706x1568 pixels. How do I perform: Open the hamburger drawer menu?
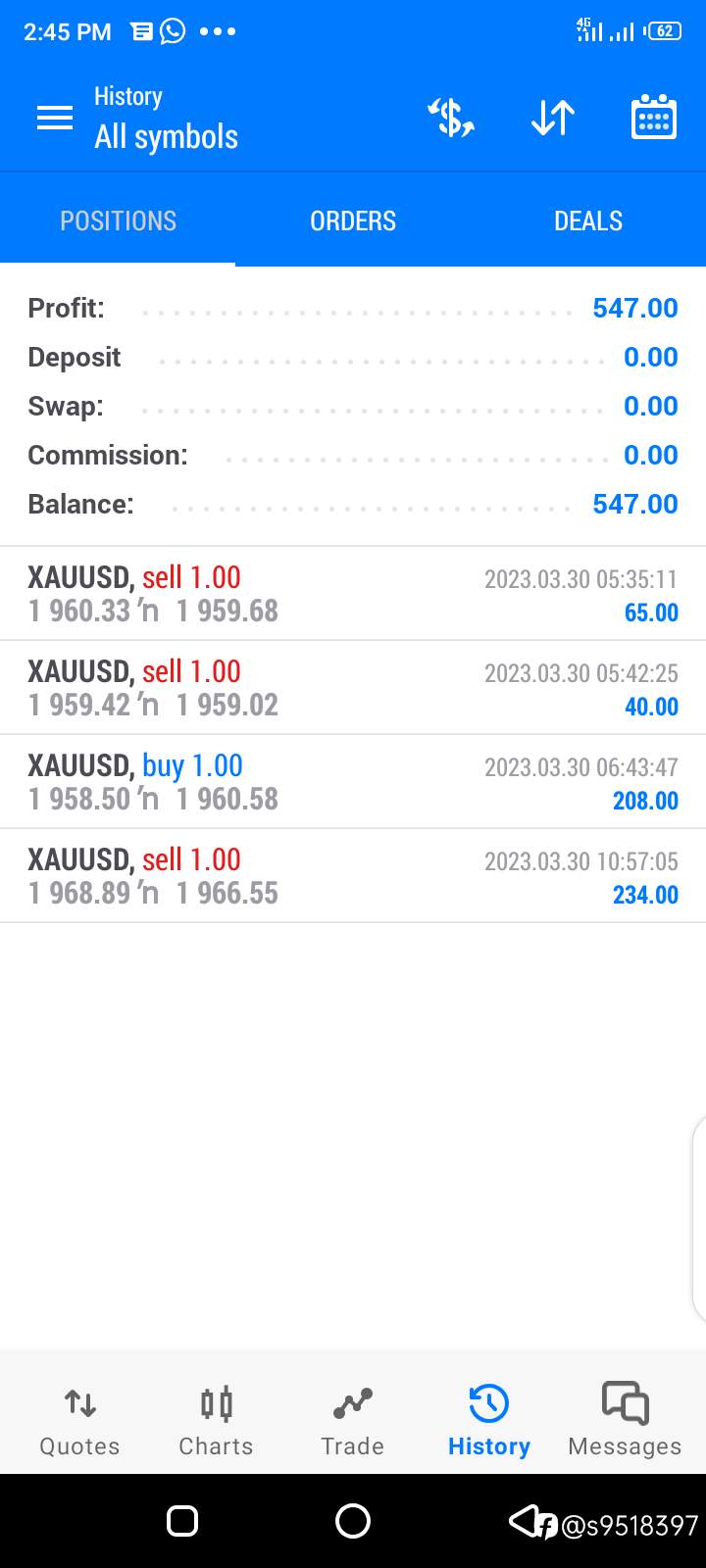(55, 118)
